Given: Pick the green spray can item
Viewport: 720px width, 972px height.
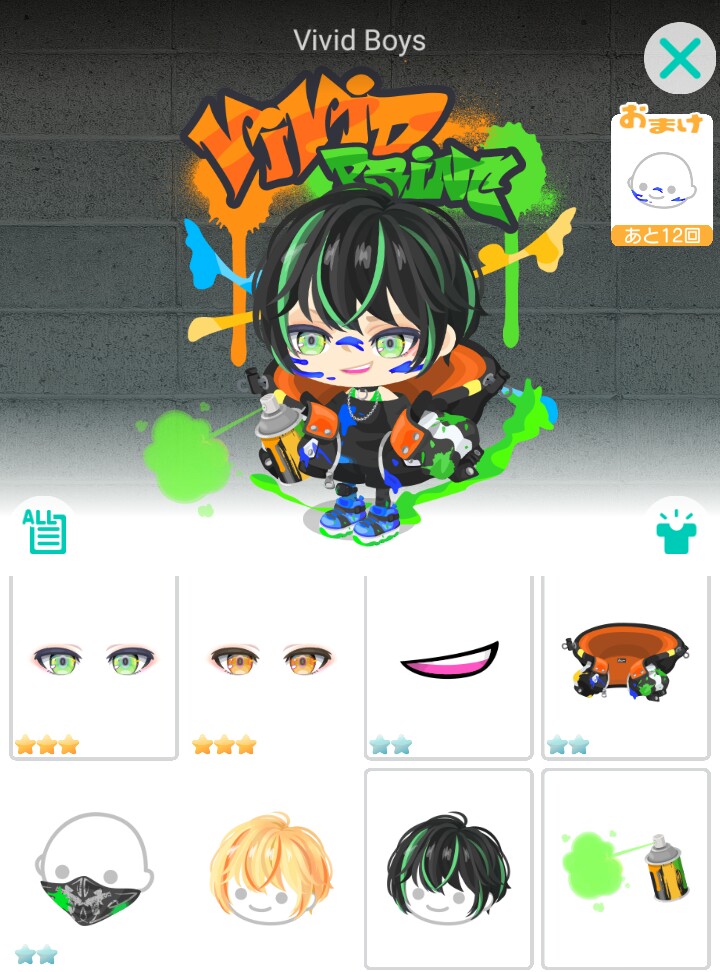Looking at the screenshot, I should coord(625,868).
